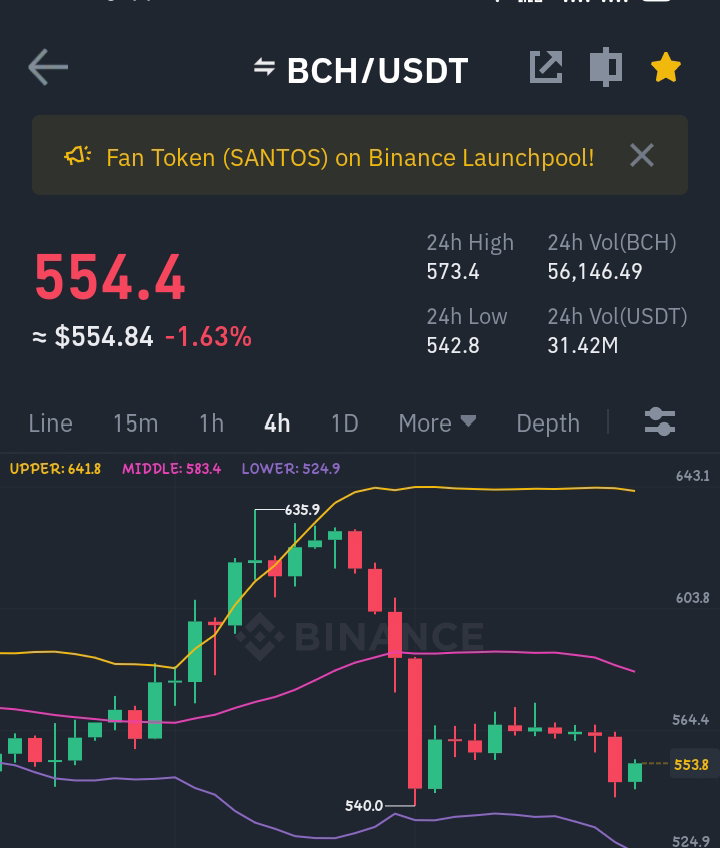Image resolution: width=720 pixels, height=848 pixels.
Task: Expand the More intervals dropdown
Action: pyautogui.click(x=437, y=423)
